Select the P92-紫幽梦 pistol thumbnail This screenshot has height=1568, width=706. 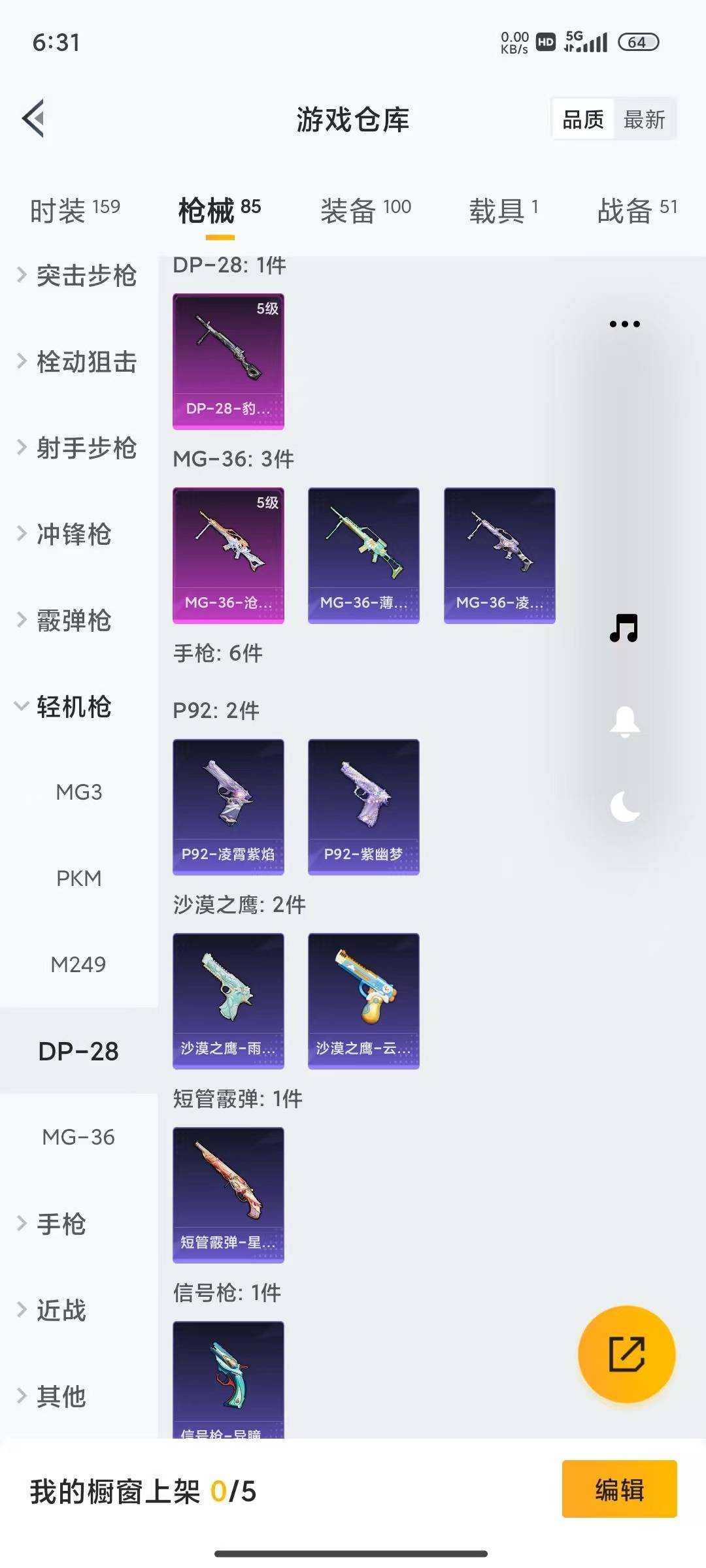point(363,805)
